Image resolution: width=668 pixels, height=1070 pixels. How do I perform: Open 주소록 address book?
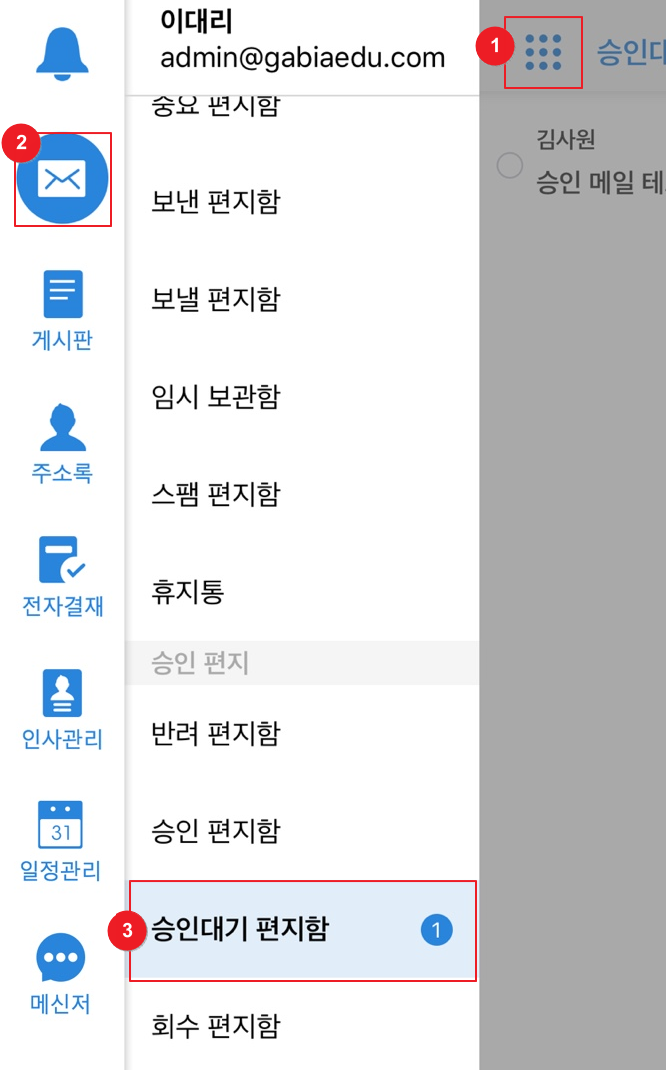pyautogui.click(x=62, y=444)
